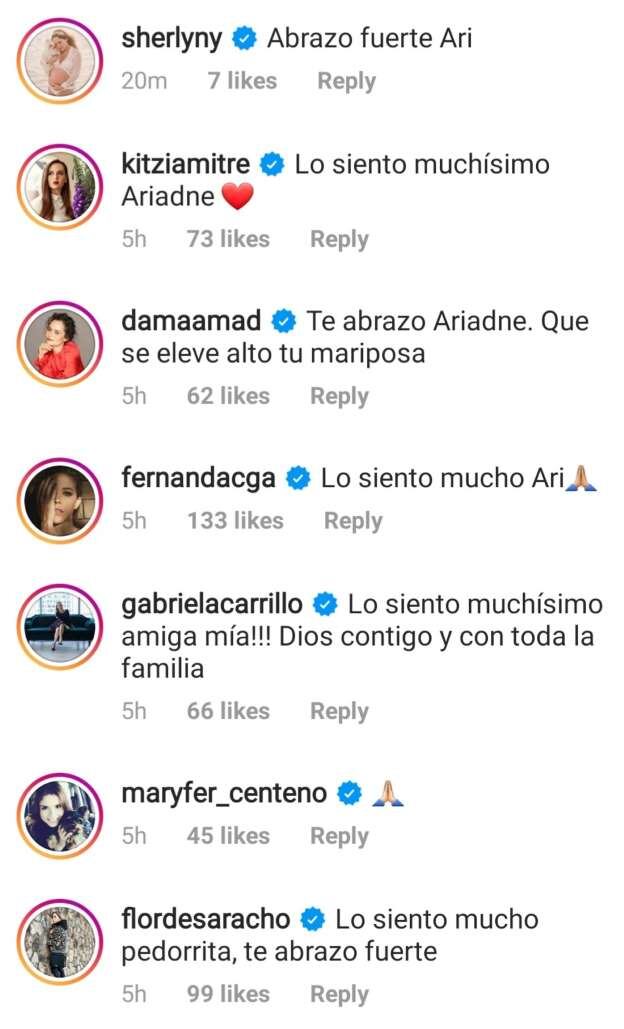This screenshot has width=624, height=1029.
Task: View the 99 likes on flordesaracho's comment
Action: click(228, 994)
